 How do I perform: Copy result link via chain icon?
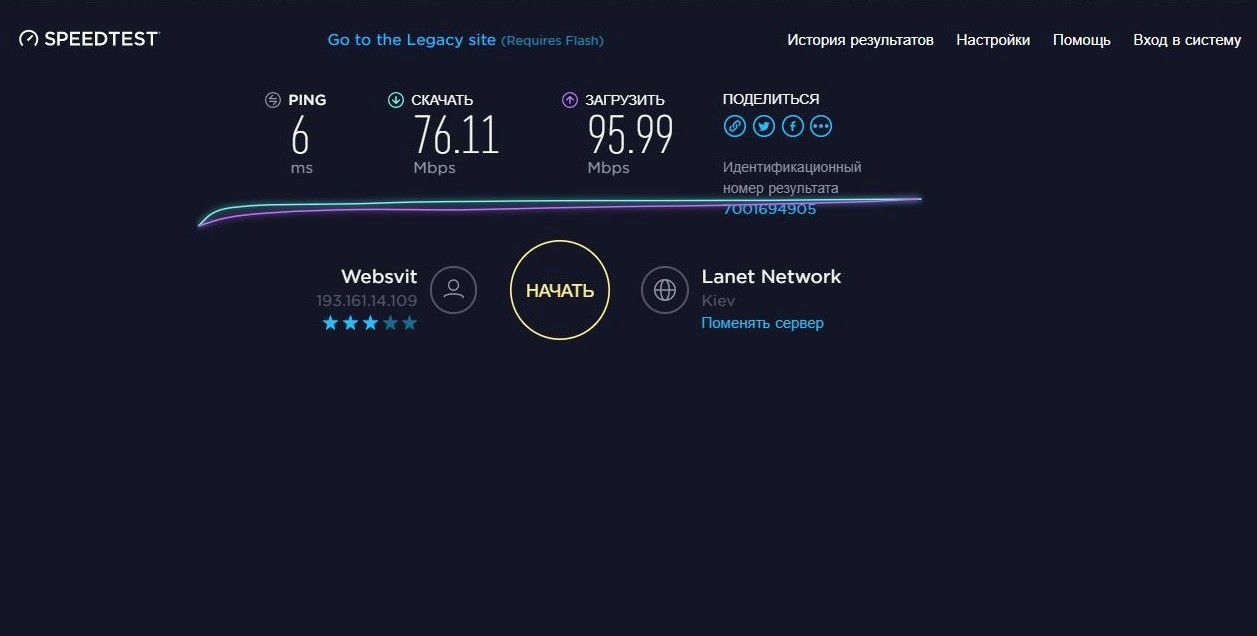(735, 126)
